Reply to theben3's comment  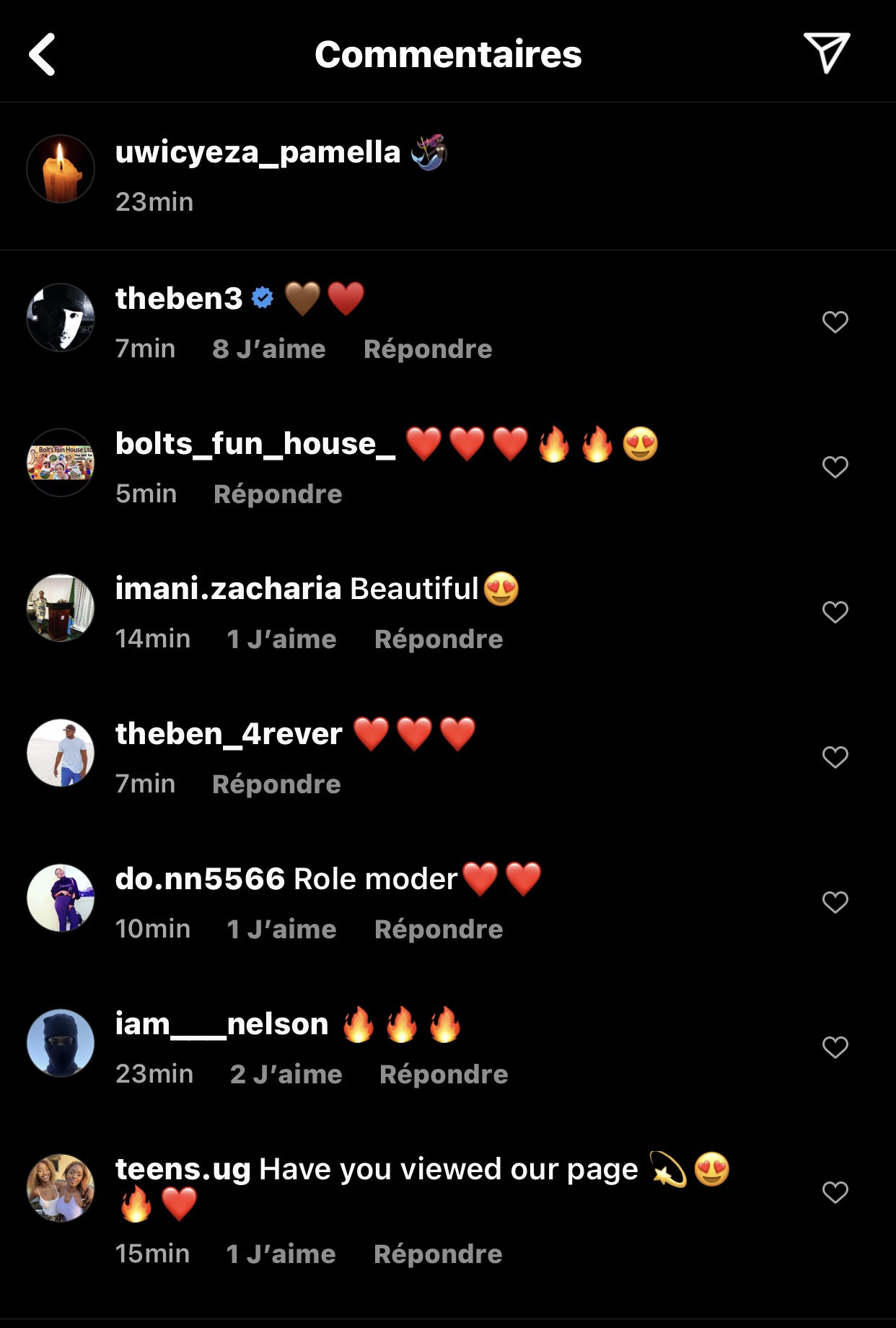(x=427, y=349)
